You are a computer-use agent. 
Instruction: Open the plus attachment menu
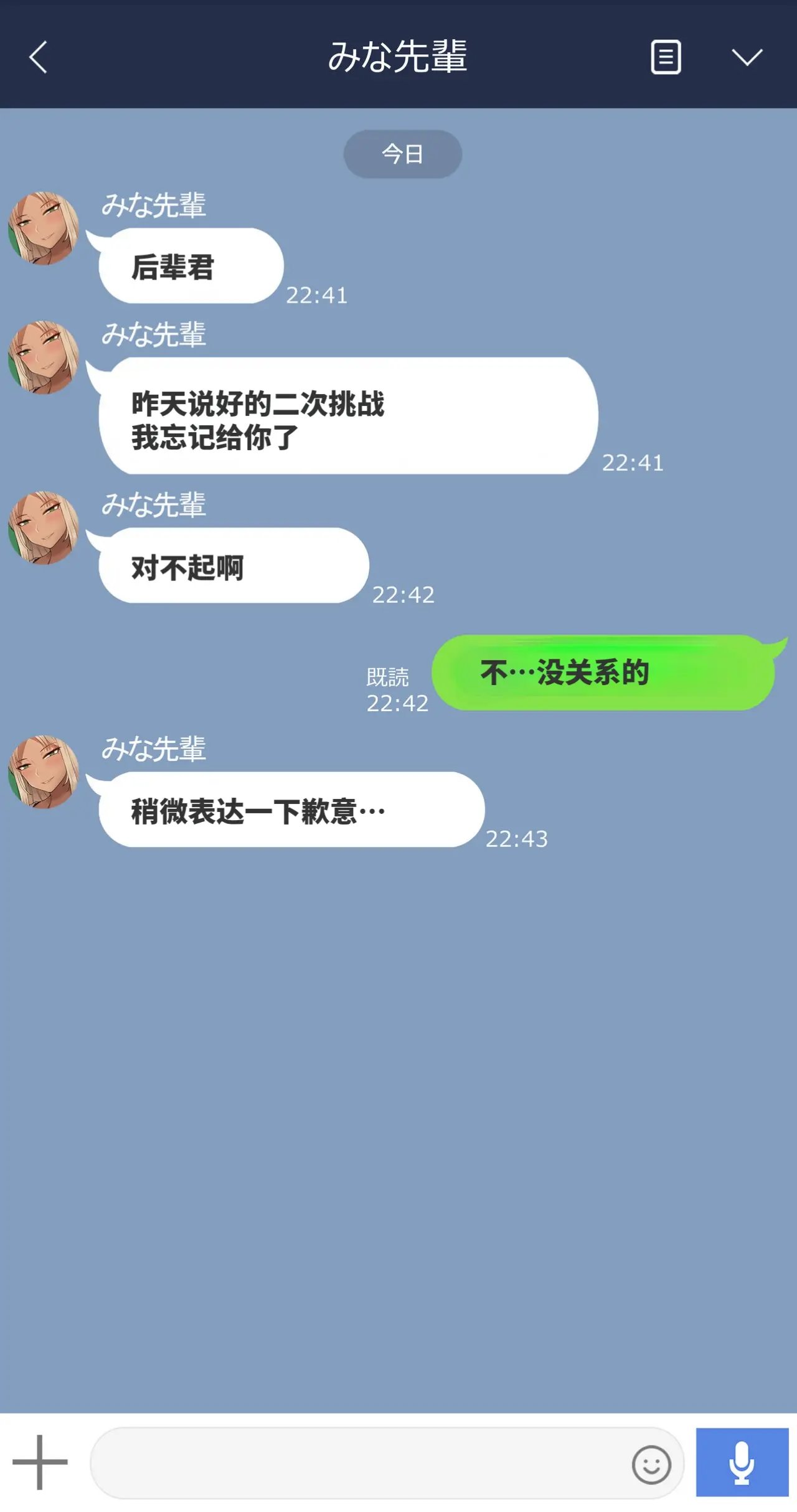click(40, 1463)
